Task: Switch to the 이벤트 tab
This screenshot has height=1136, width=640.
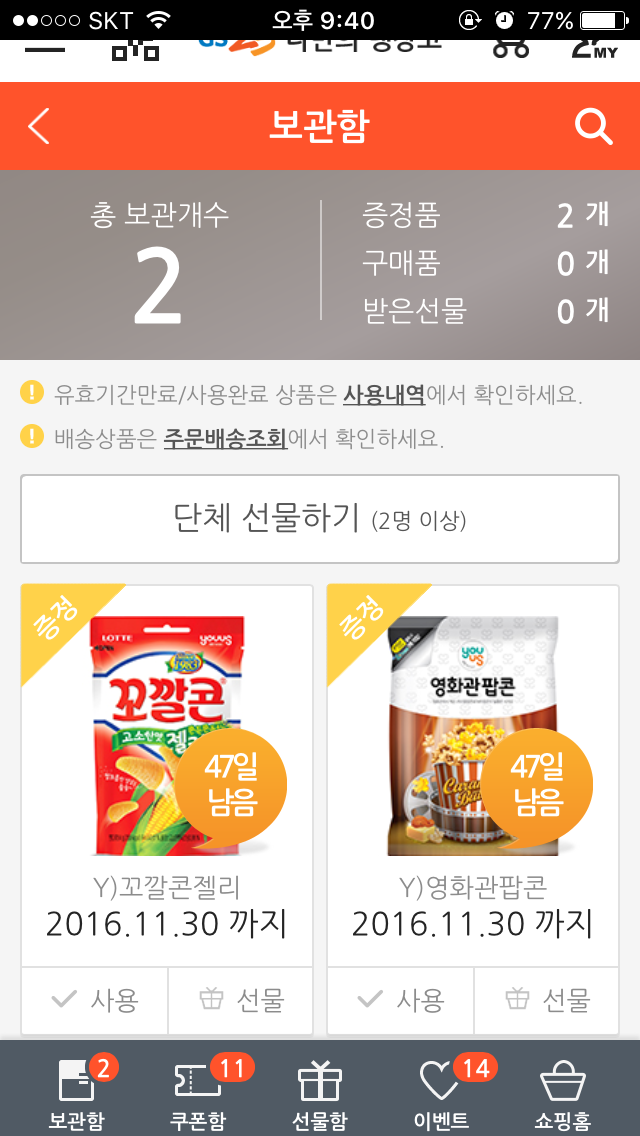Action: coord(441,1093)
